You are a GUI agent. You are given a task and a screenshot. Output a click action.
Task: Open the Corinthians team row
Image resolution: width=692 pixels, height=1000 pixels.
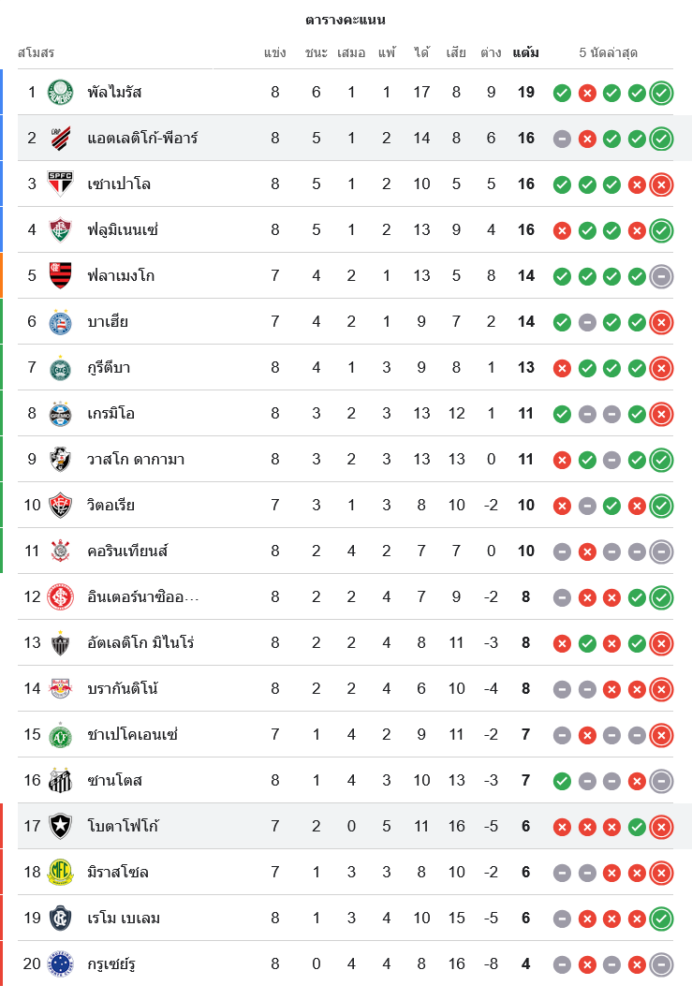[x=127, y=551]
